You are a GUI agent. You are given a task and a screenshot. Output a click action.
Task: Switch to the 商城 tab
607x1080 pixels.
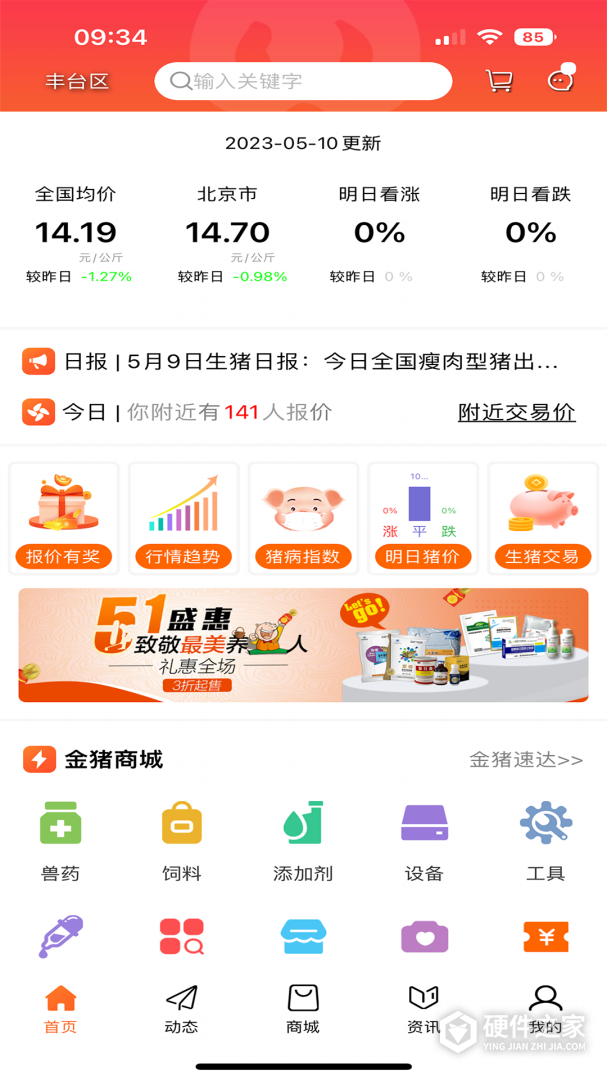[303, 1008]
